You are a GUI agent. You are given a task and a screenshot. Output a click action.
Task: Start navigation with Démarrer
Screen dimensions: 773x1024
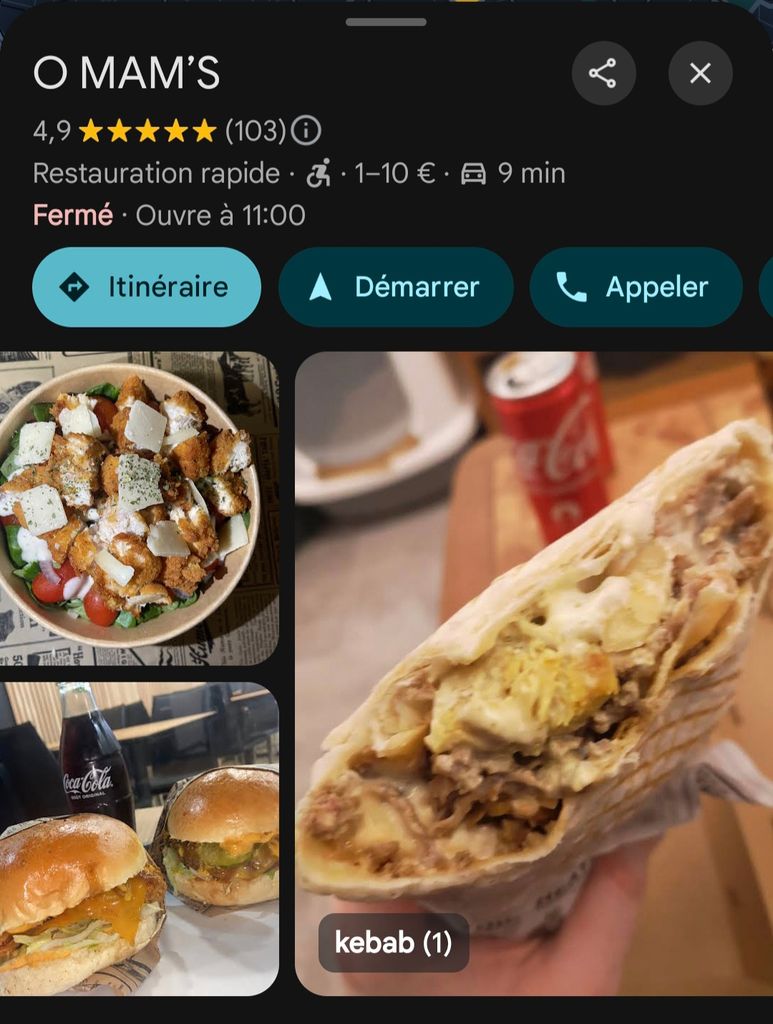(395, 287)
